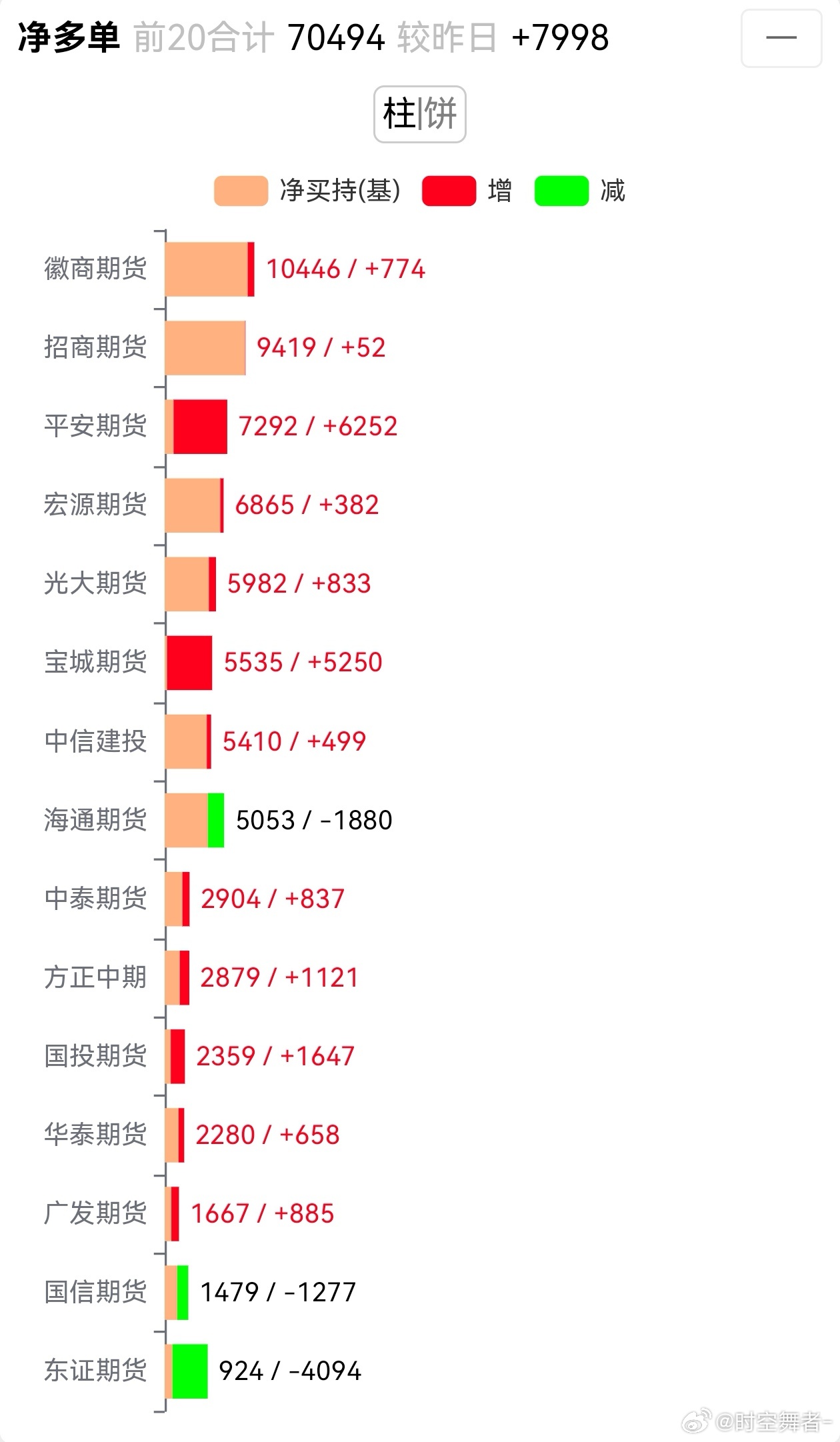Select the 平安期货 red increase bar
This screenshot has width=840, height=1442.
[200, 425]
